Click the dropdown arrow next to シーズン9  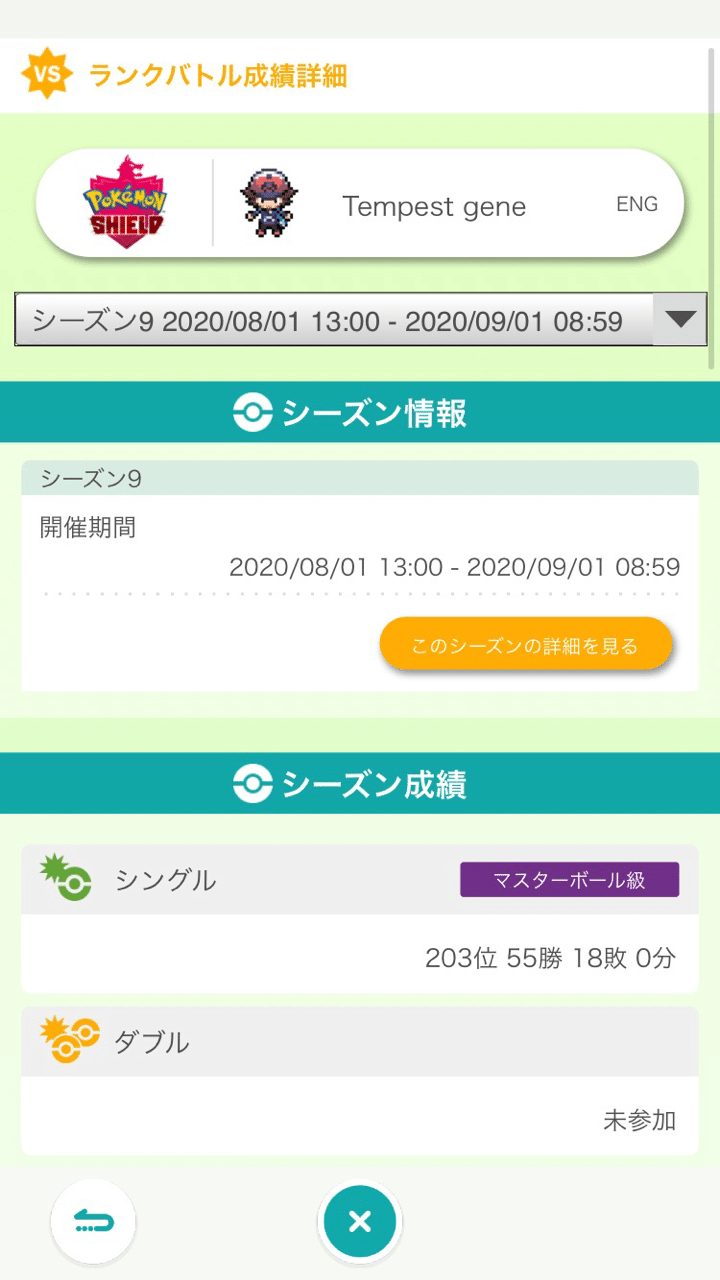(x=679, y=320)
